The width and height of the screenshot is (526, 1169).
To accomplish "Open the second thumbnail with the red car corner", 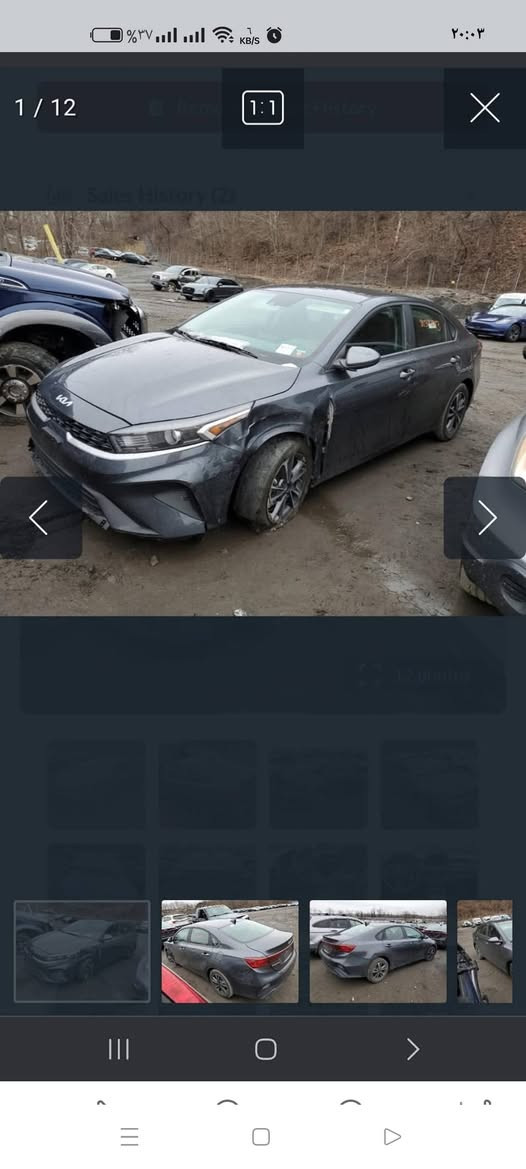I will [x=229, y=951].
